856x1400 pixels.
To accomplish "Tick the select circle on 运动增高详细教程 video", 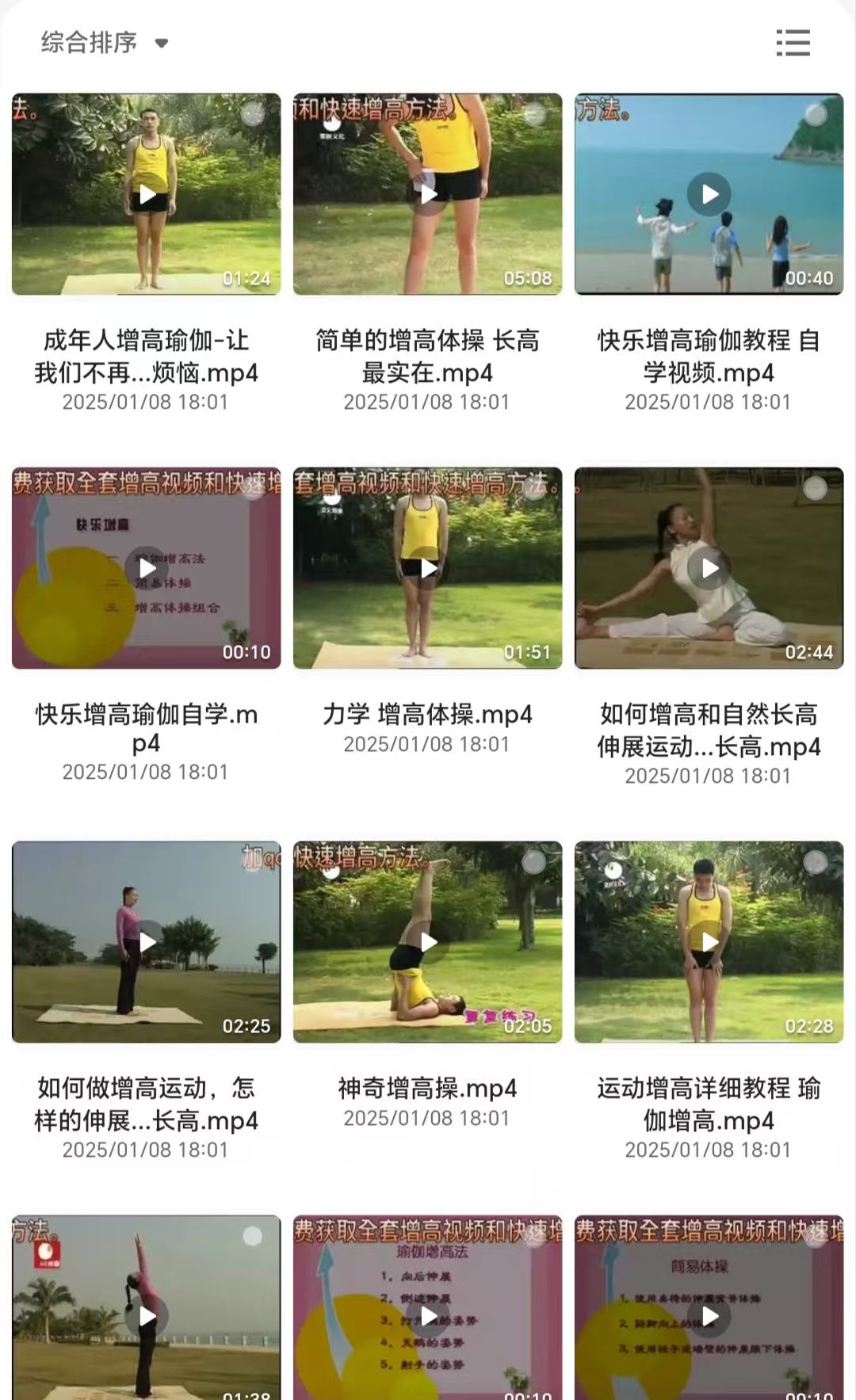I will [x=815, y=863].
